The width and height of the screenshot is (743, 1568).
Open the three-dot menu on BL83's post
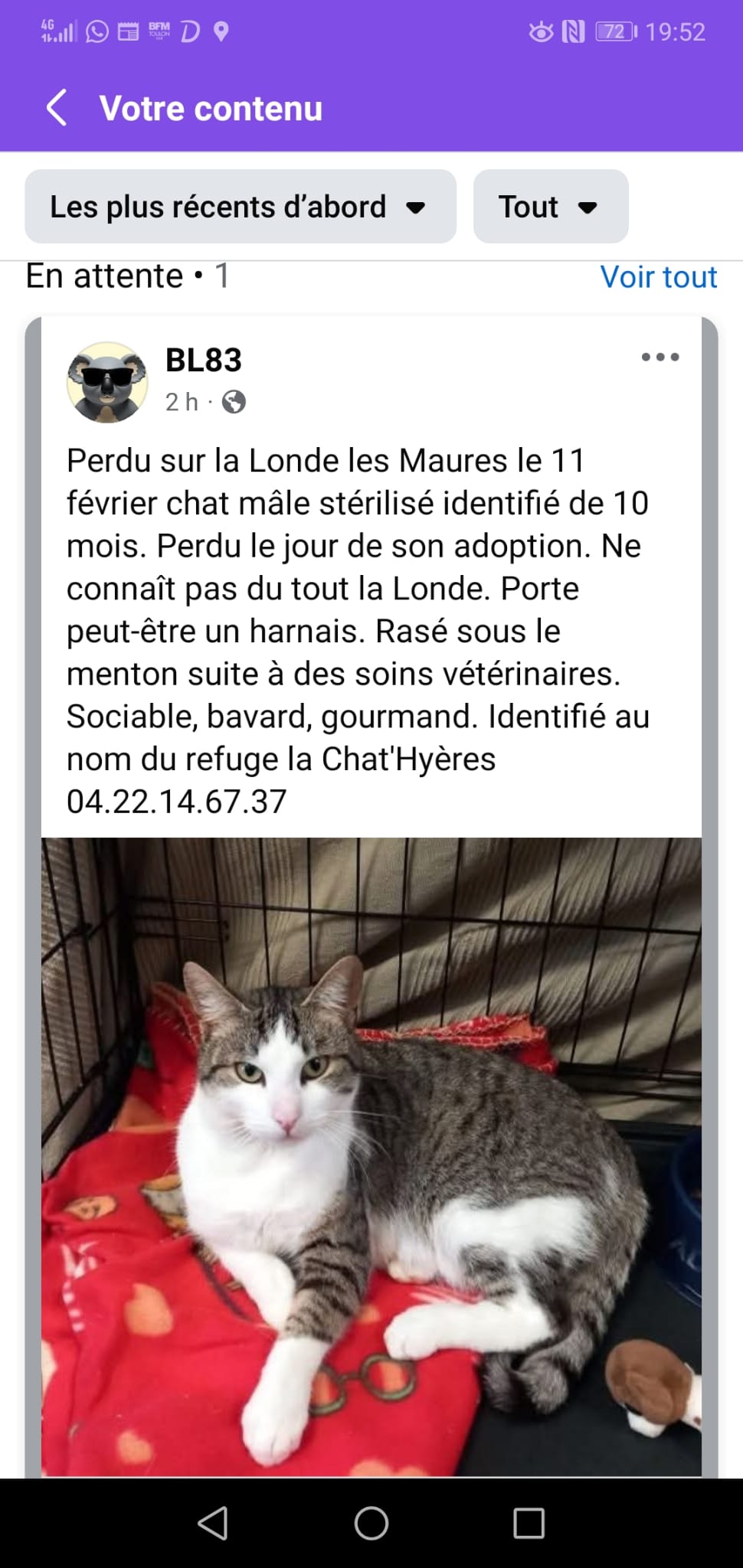tap(660, 357)
